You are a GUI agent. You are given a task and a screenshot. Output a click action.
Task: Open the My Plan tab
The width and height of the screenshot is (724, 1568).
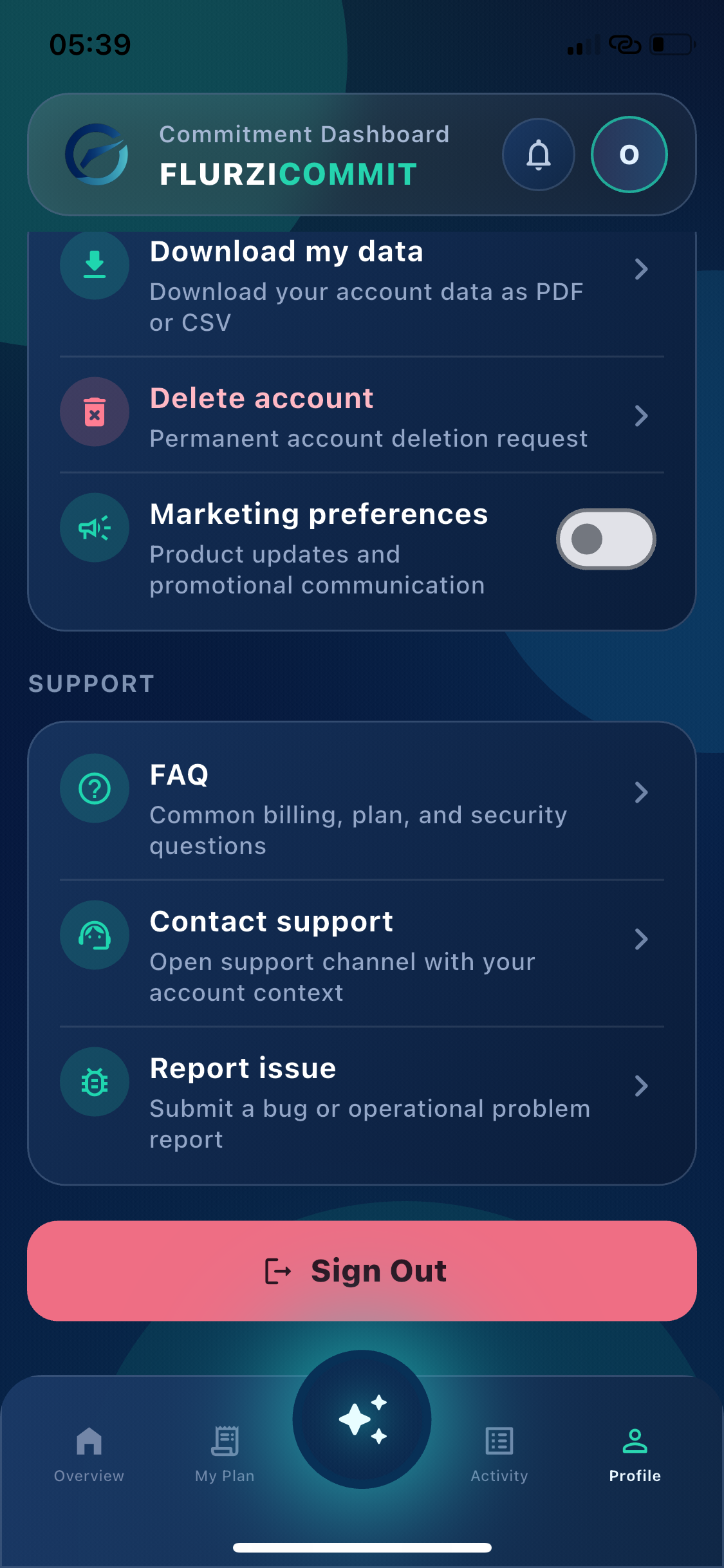coord(223,1456)
